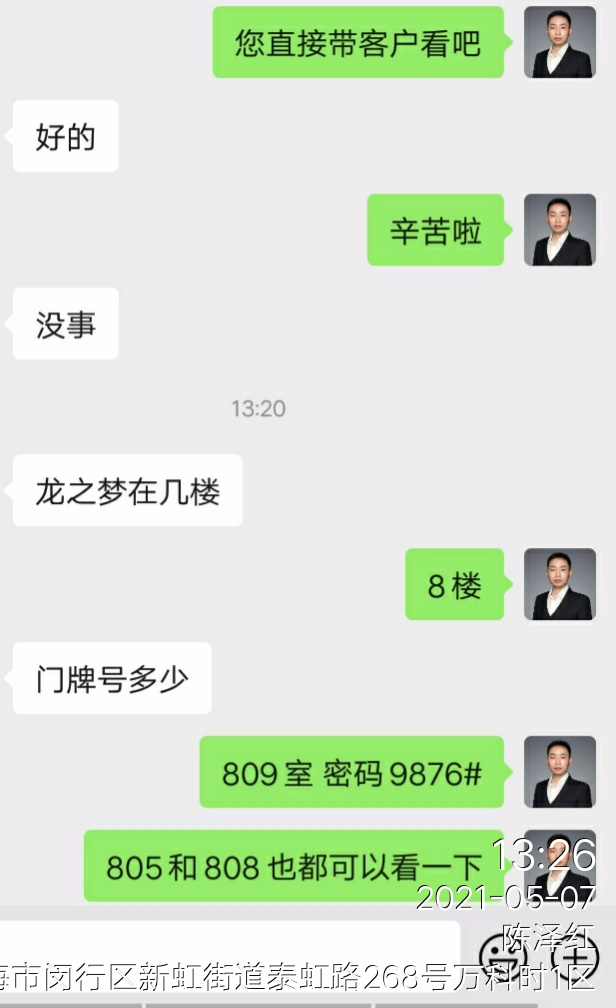Open sender's avatar beside 您直接带客户看吧
The width and height of the screenshot is (616, 1008).
[x=559, y=42]
